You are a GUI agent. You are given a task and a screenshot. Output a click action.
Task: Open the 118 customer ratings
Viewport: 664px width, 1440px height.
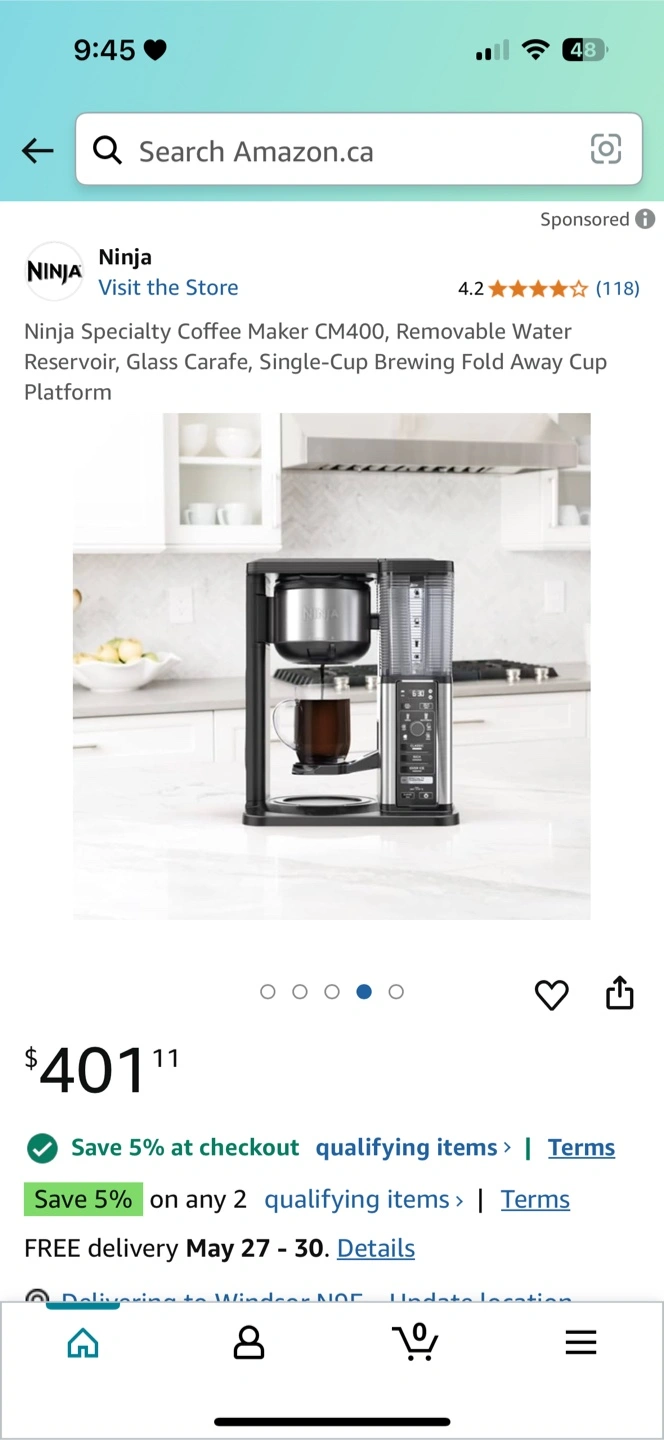[617, 288]
